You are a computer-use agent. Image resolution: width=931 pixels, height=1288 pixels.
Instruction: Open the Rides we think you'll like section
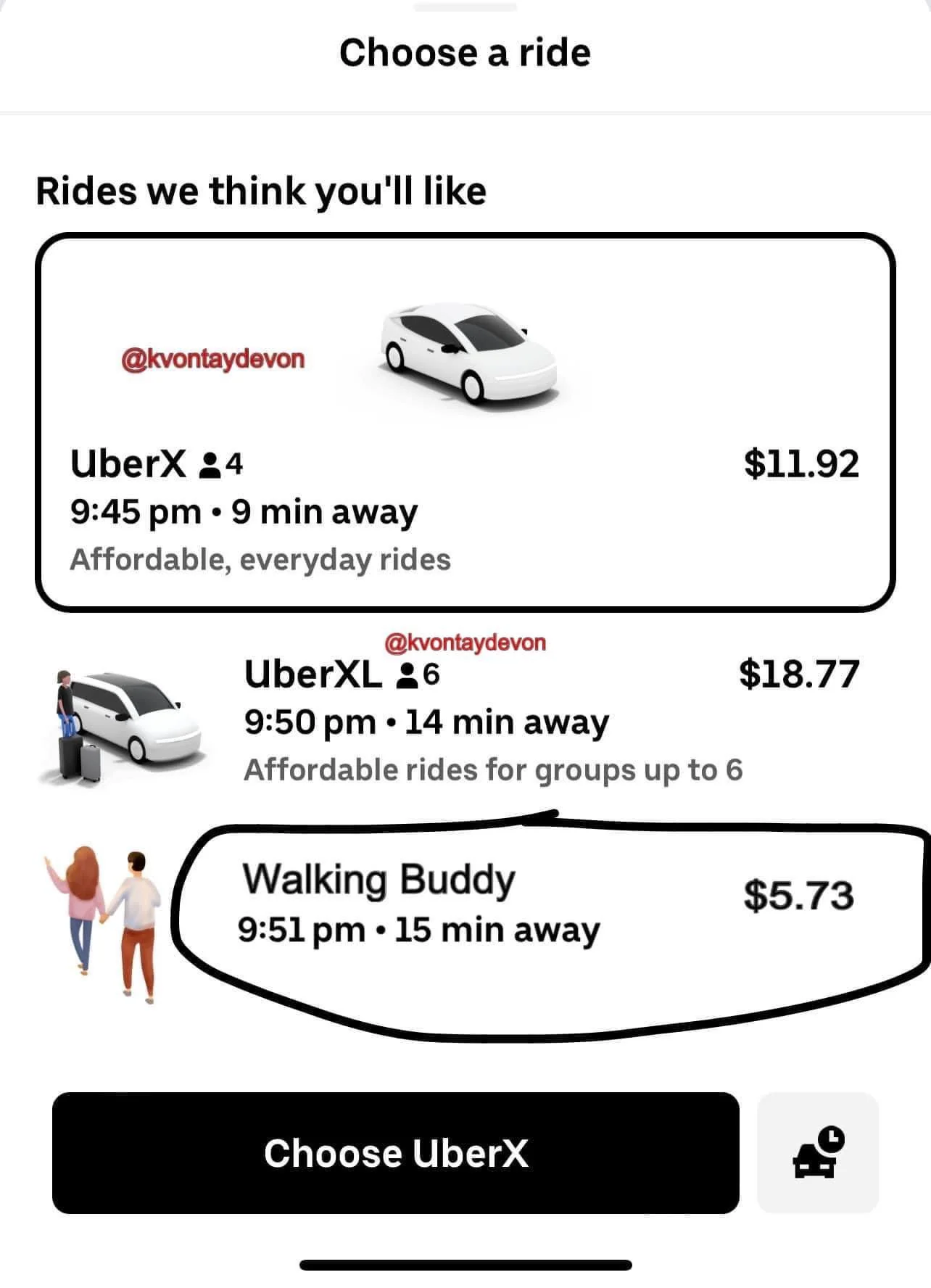[263, 190]
